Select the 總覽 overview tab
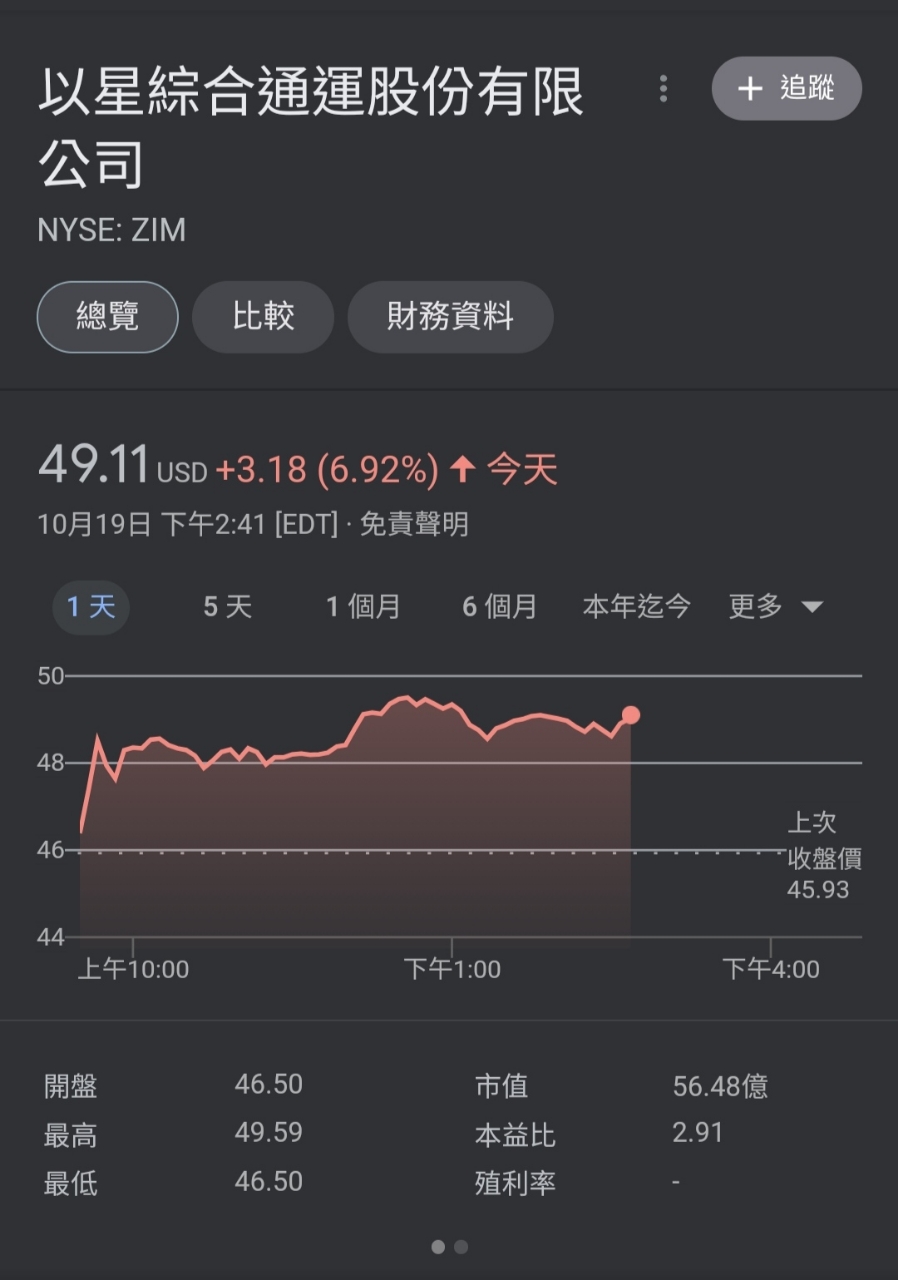 tap(108, 317)
